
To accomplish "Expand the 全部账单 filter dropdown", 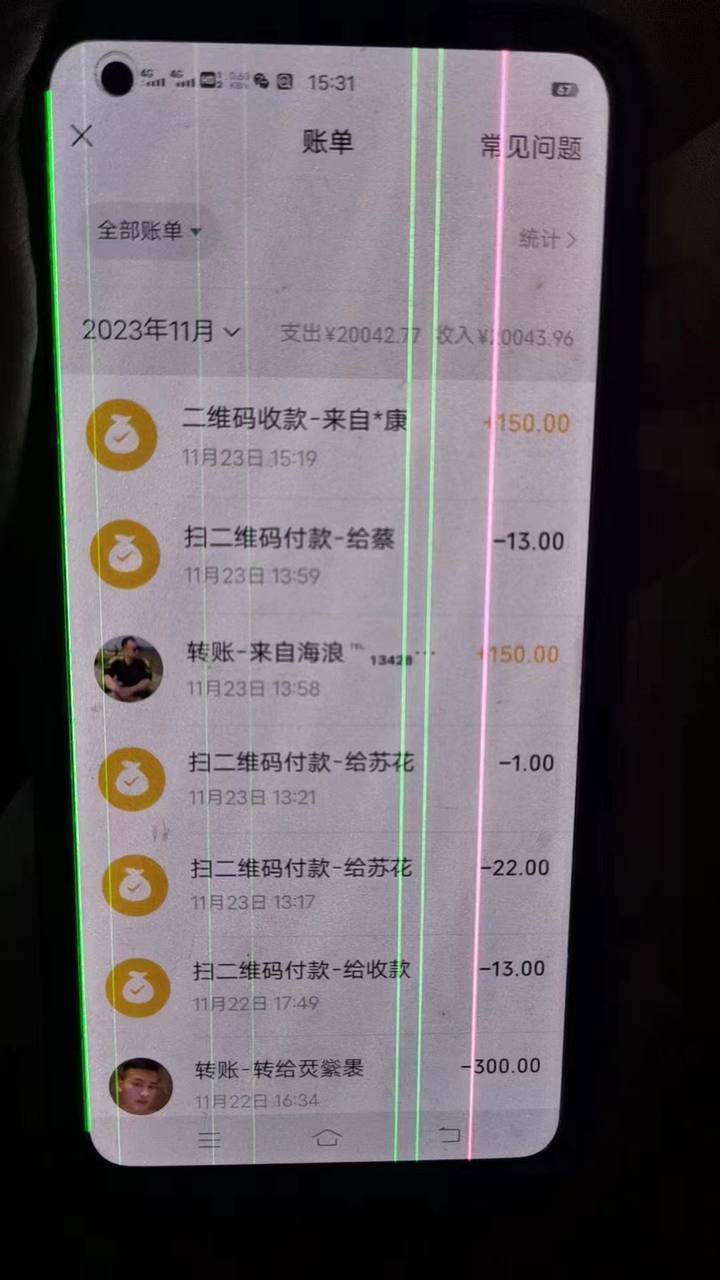I will tap(148, 231).
